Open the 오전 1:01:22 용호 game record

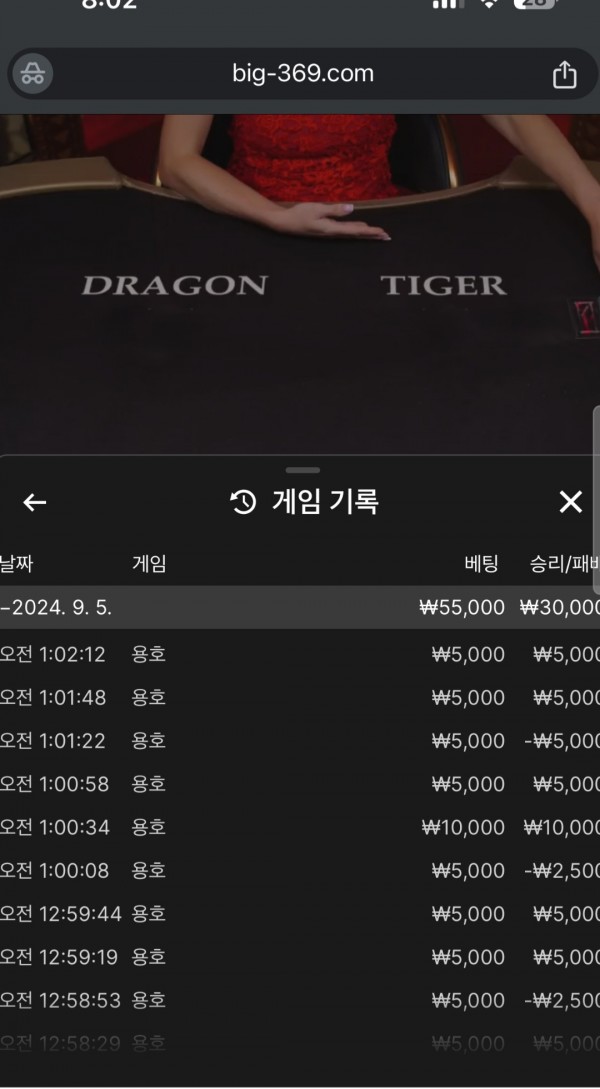300,741
